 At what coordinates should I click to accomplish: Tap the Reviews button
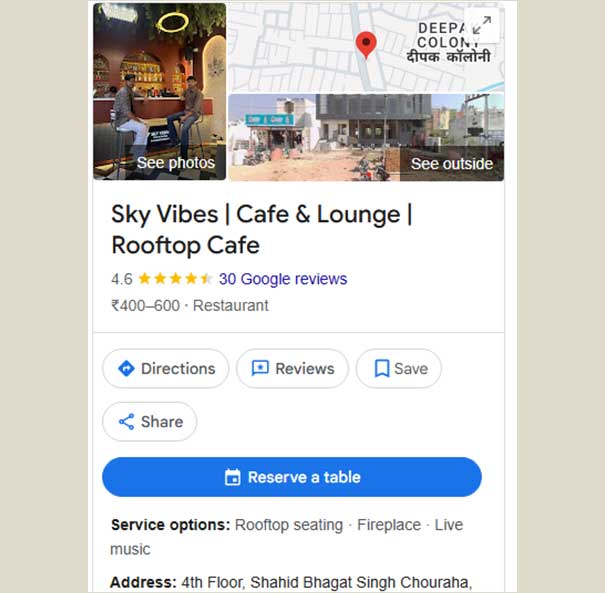pos(292,368)
